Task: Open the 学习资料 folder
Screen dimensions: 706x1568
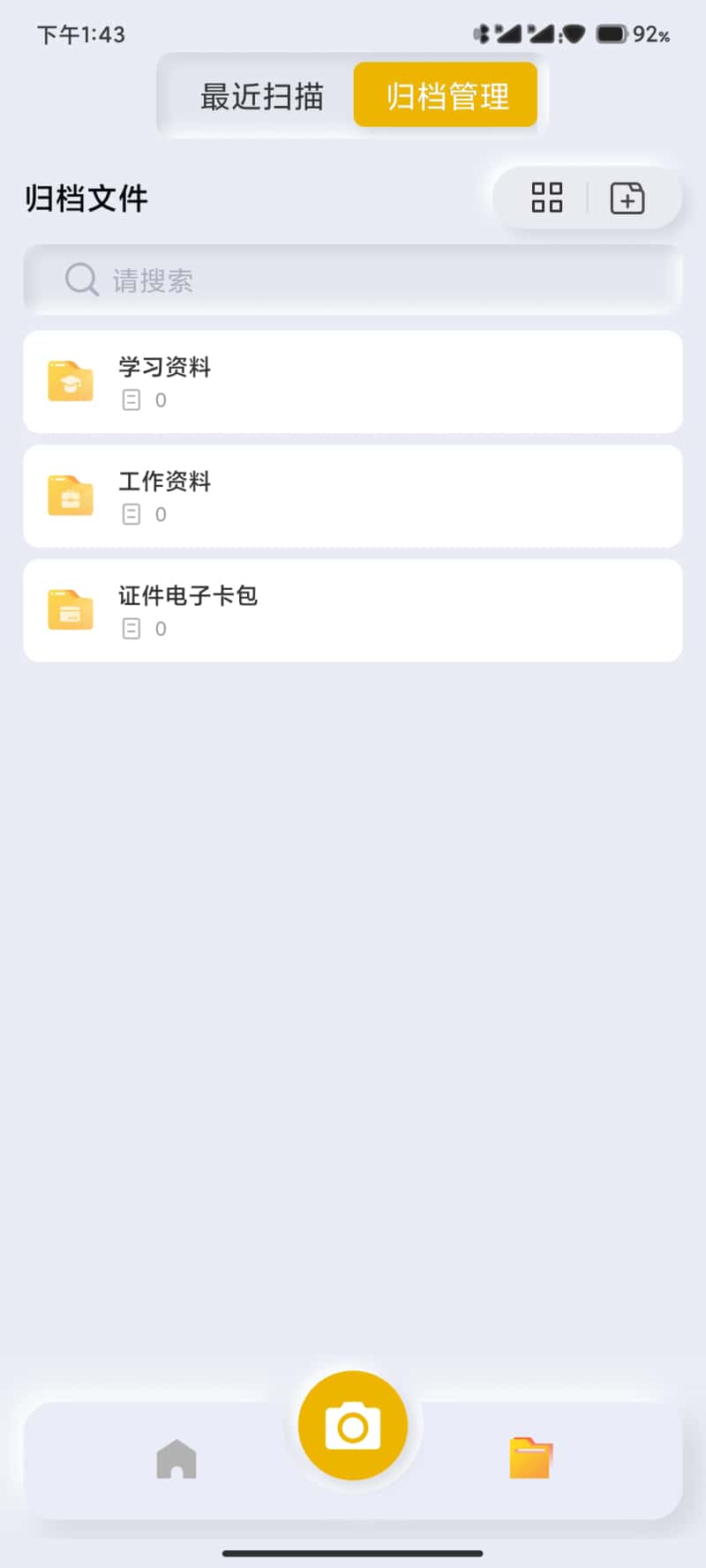Action: point(353,382)
